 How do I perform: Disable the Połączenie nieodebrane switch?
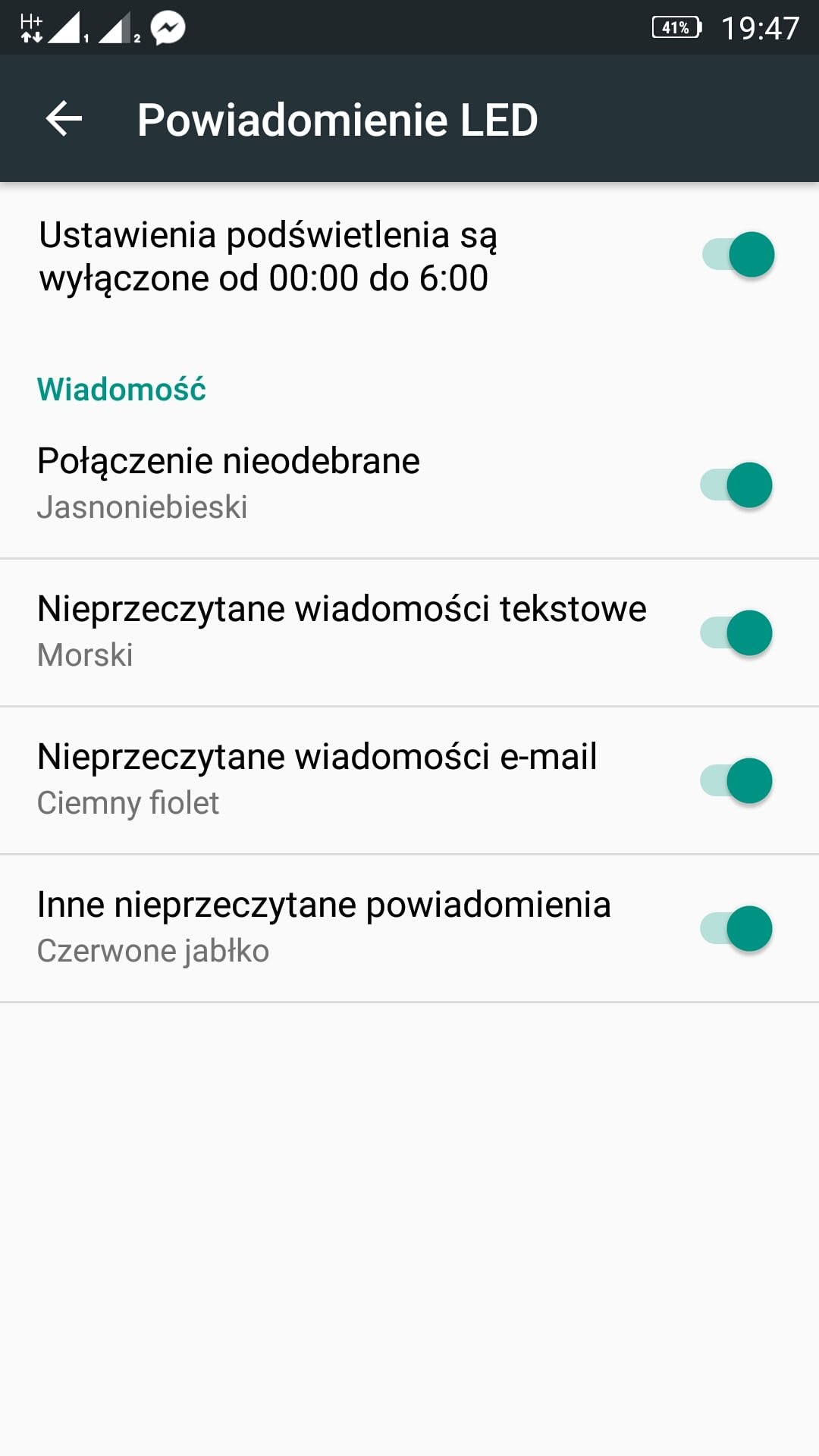pos(736,485)
